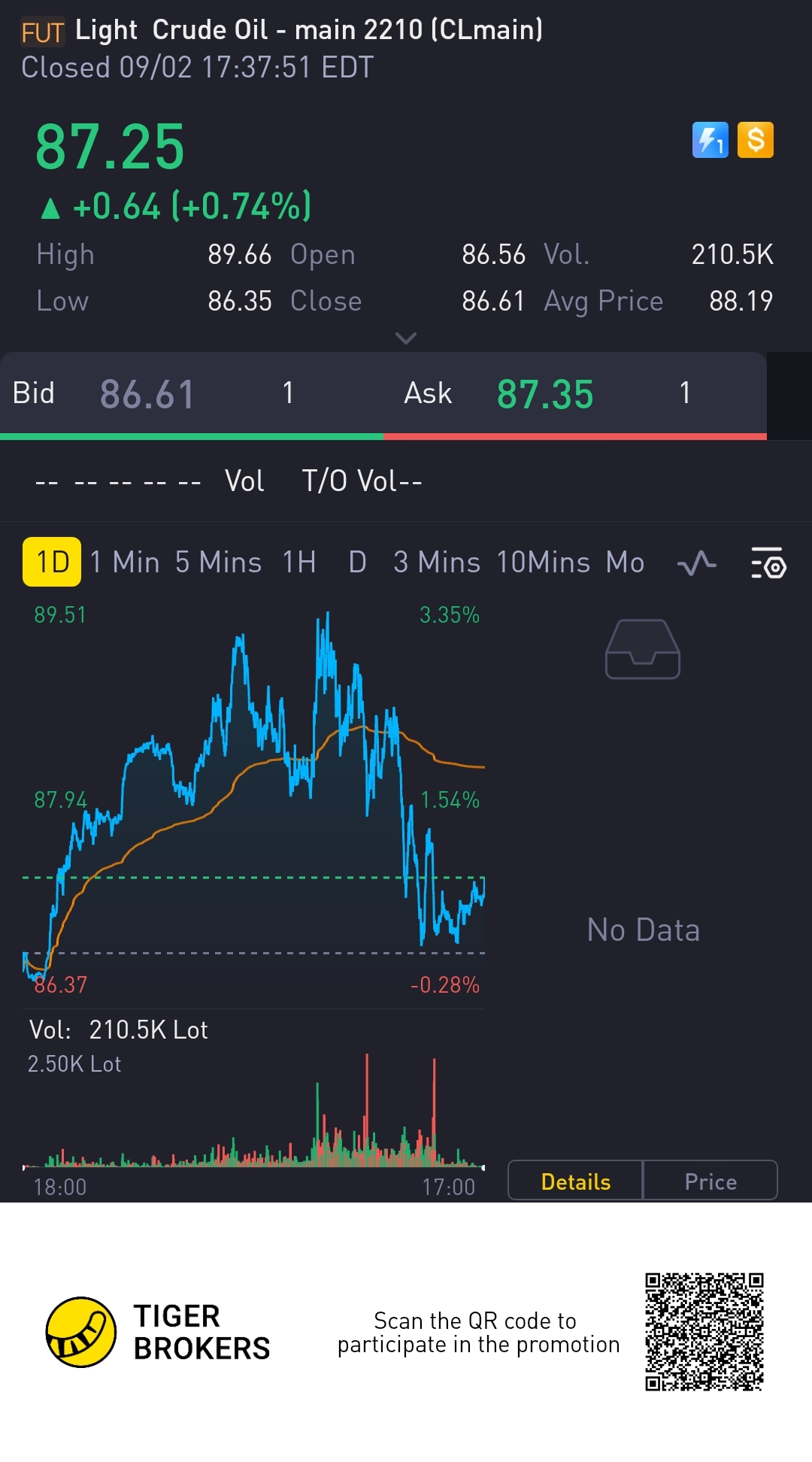Choose the 3 Mins chart interval
This screenshot has height=1462, width=812.
tap(436, 563)
